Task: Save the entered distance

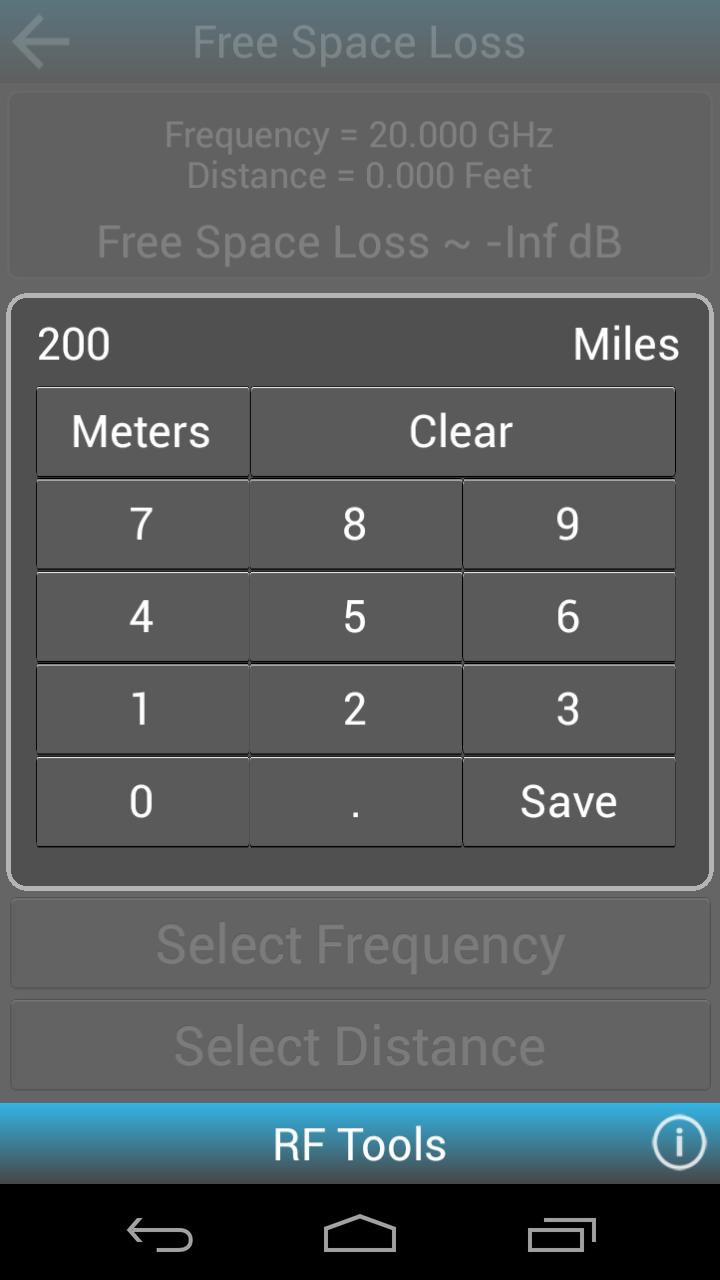Action: pyautogui.click(x=568, y=801)
